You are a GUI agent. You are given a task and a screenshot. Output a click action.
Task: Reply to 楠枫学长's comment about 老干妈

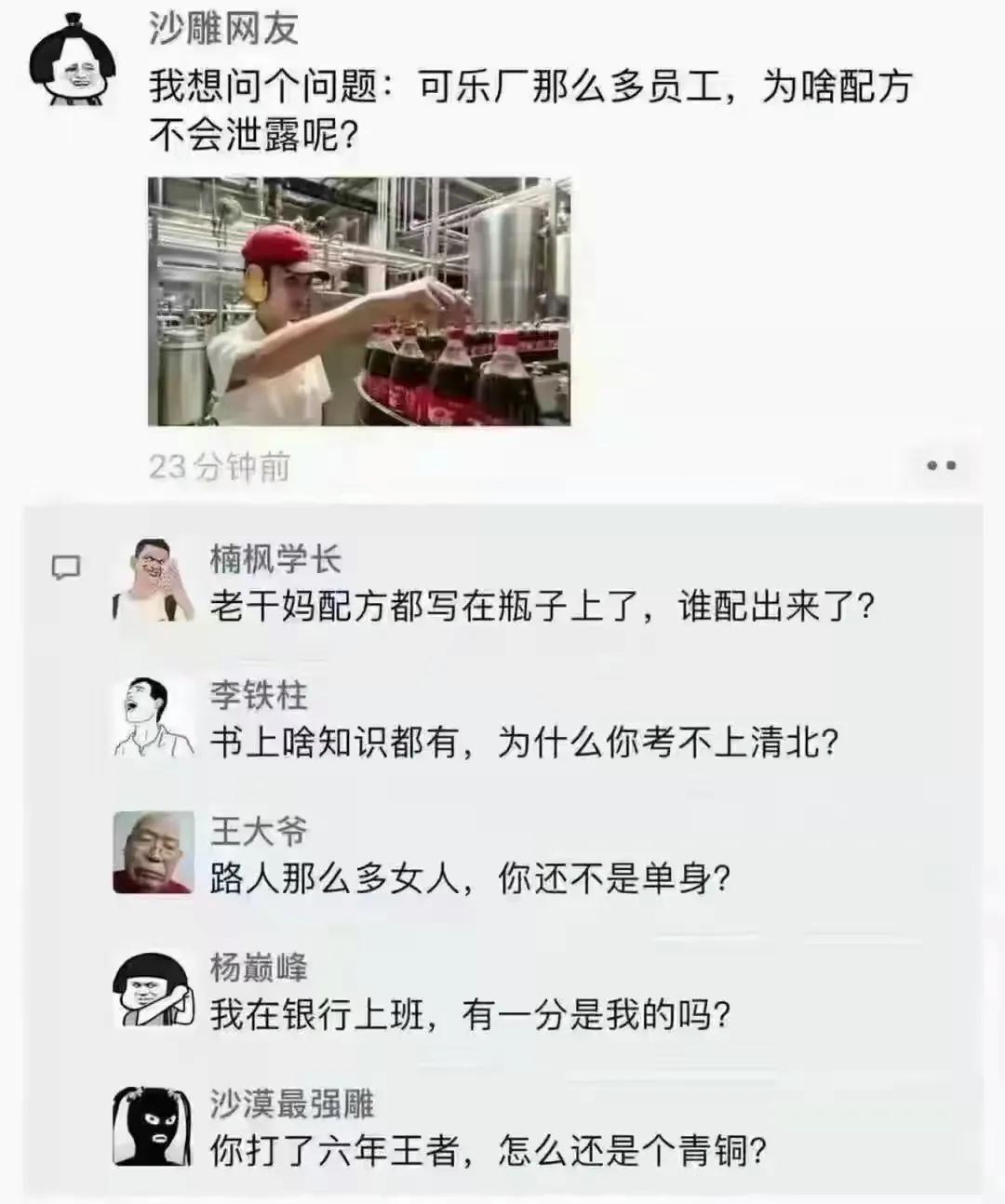point(542,607)
